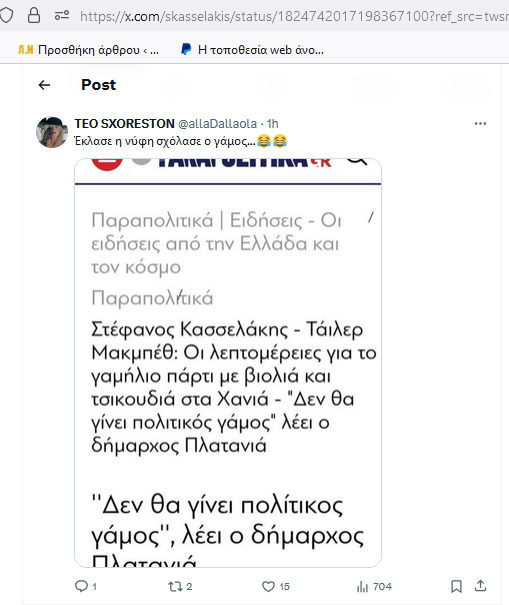This screenshot has width=509, height=605.
Task: Repost TEO SXORESTON's post
Action: coord(180,586)
